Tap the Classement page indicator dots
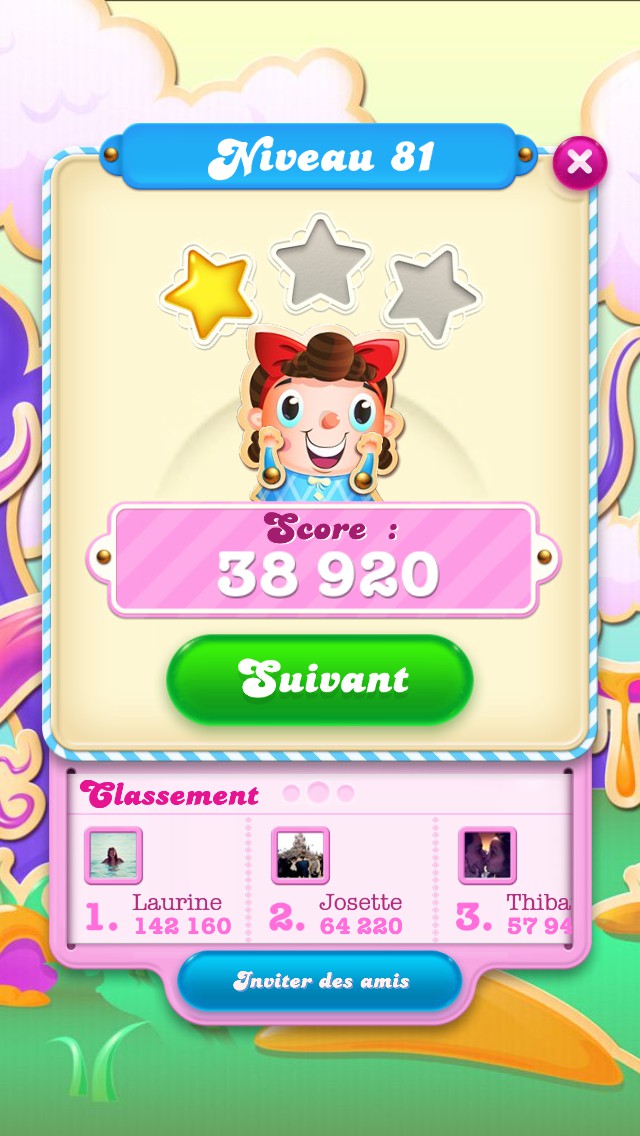The height and width of the screenshot is (1136, 640). point(318,793)
